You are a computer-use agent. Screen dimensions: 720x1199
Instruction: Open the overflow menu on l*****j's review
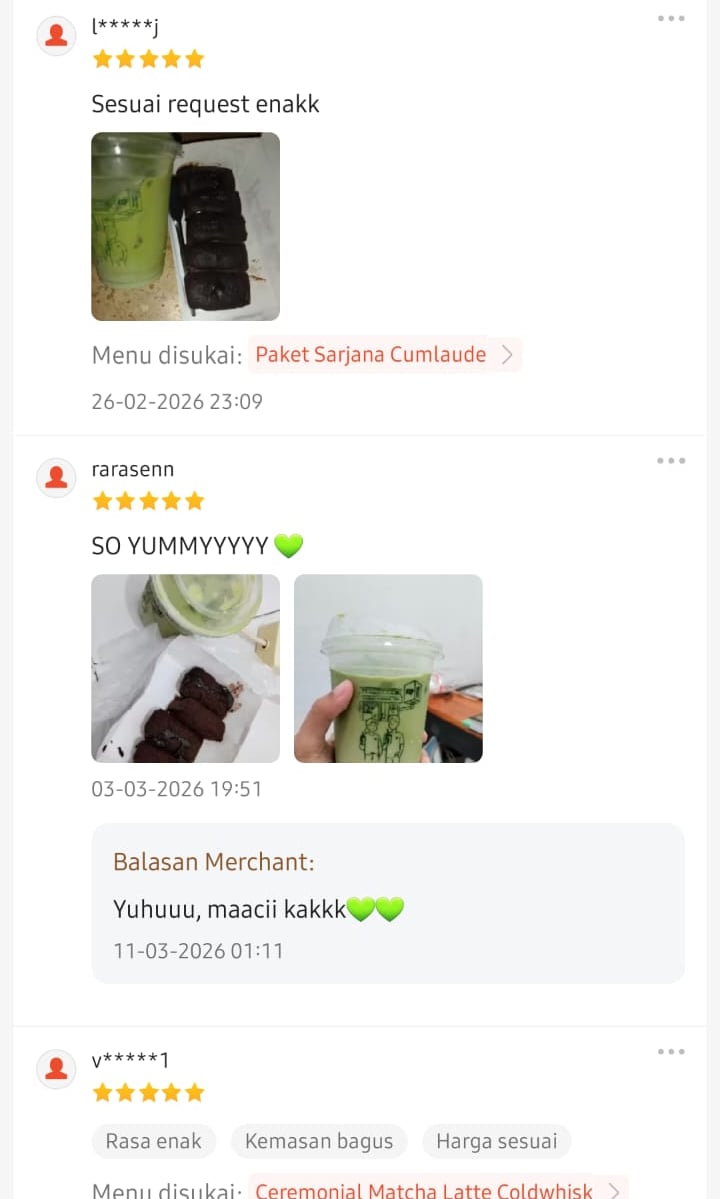click(671, 19)
